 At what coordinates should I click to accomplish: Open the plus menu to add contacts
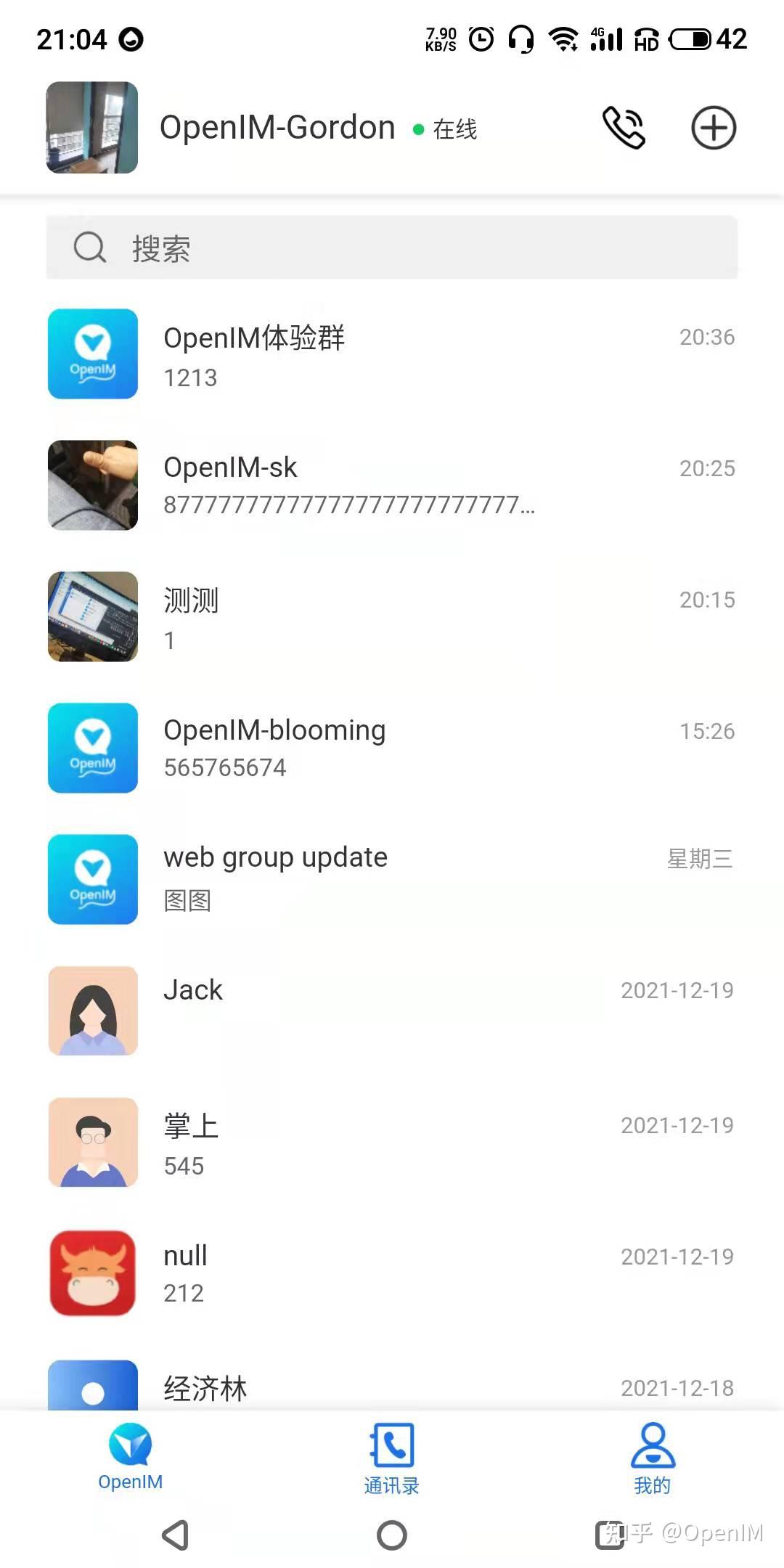pyautogui.click(x=714, y=128)
